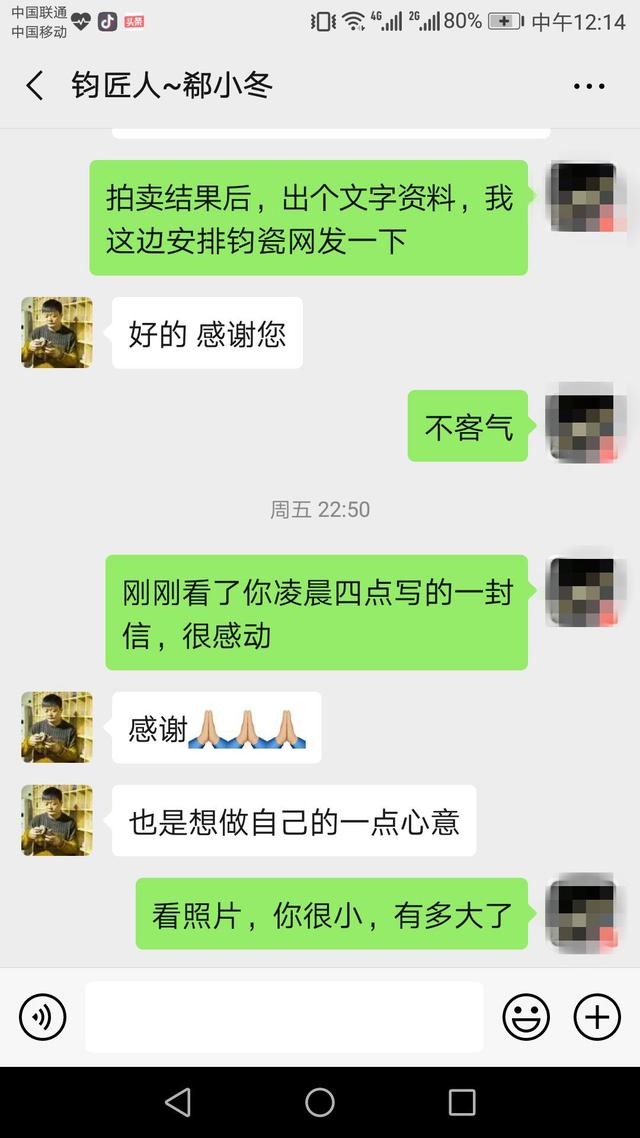Open contact avatar beside 好的 感谢您
Image resolution: width=640 pixels, height=1138 pixels.
click(x=57, y=332)
